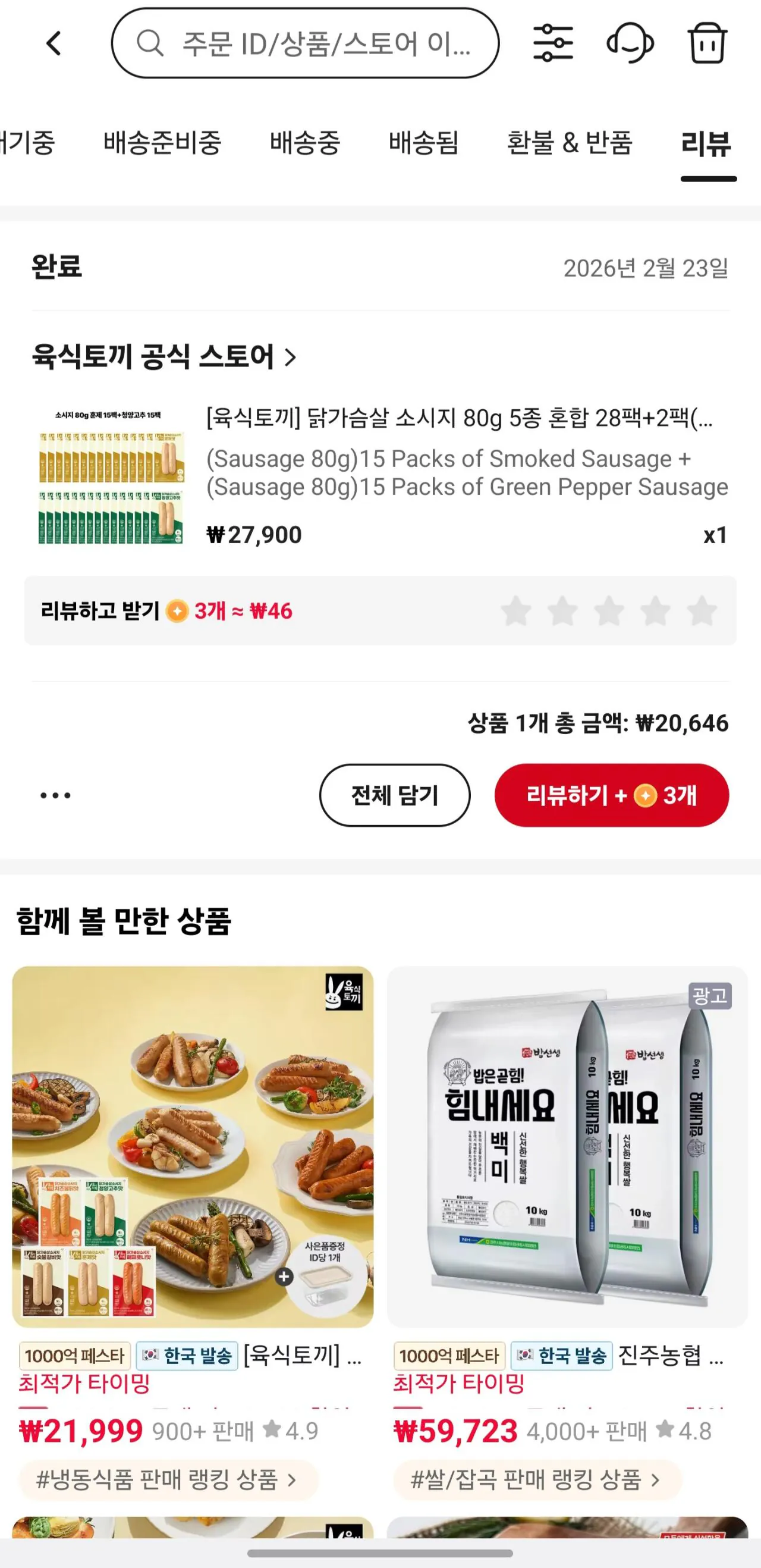Open the 육식토끼 공식 스토어 page
761x1568 pixels.
[164, 357]
